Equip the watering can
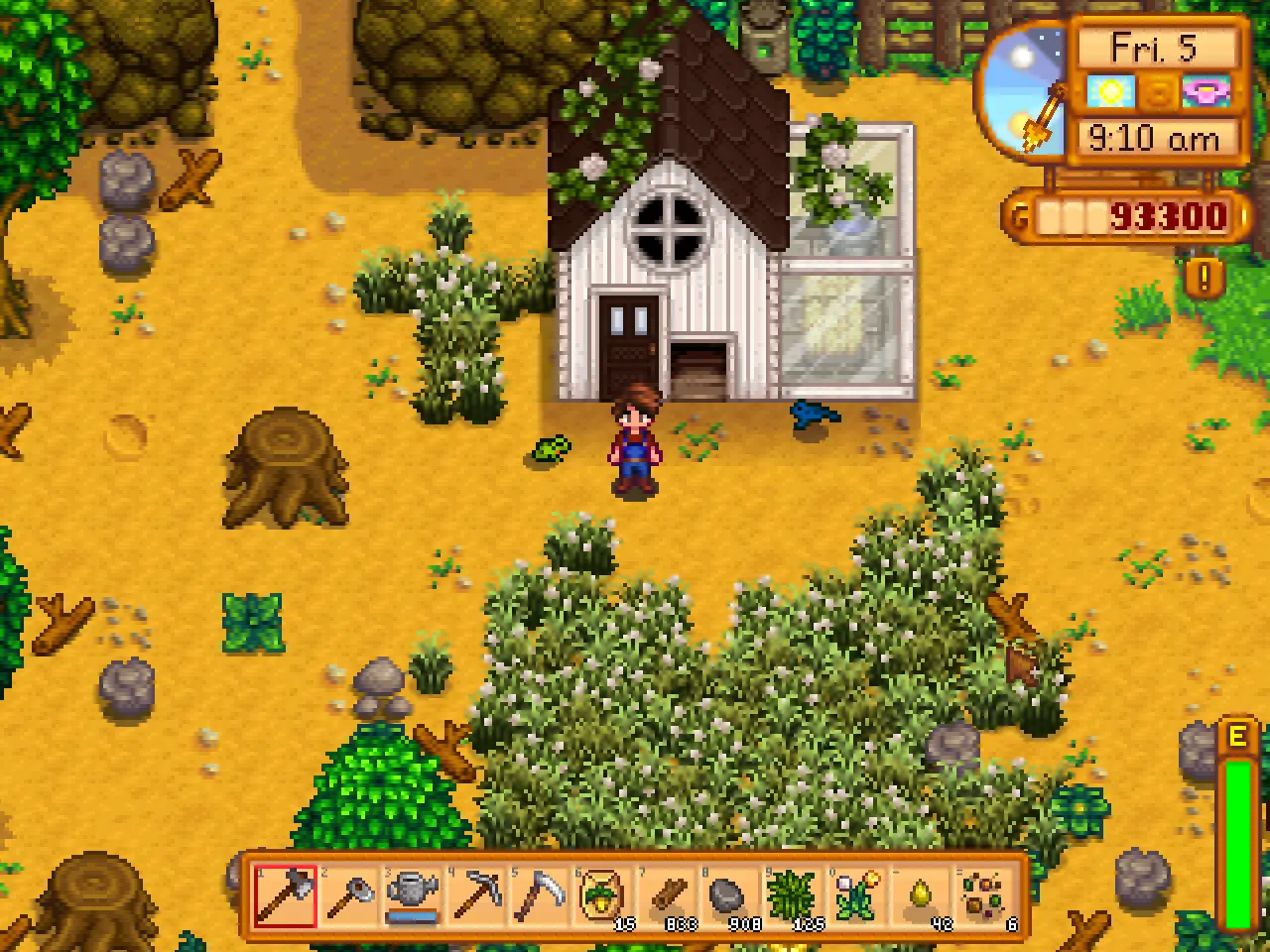This screenshot has width=1270, height=952. tap(413, 895)
